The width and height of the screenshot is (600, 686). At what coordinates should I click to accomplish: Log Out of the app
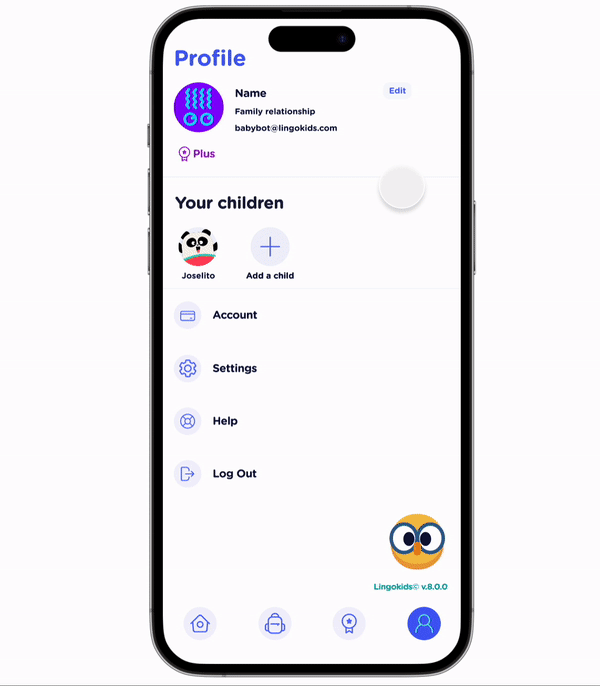point(234,474)
